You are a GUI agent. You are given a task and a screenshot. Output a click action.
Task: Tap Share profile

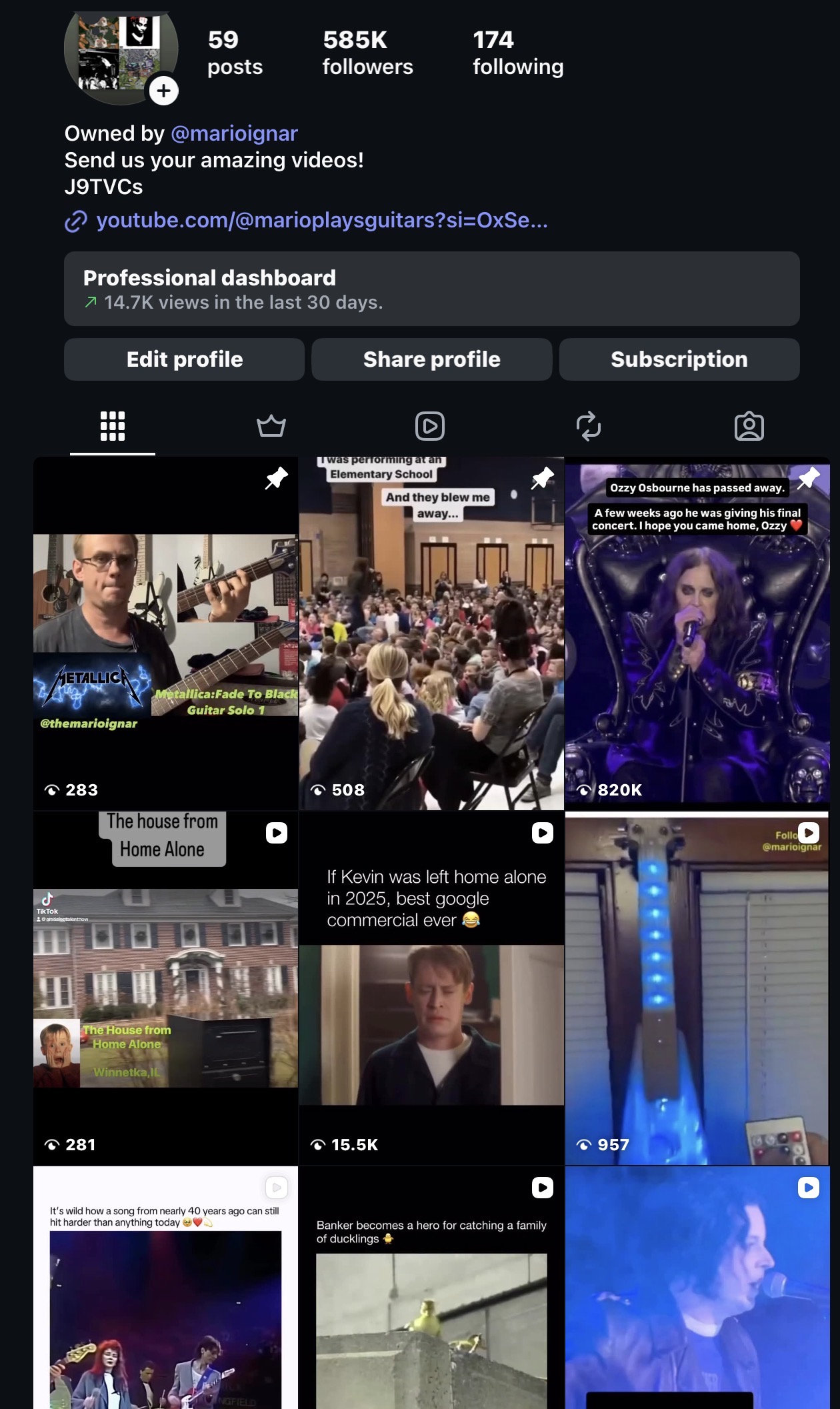coord(431,359)
